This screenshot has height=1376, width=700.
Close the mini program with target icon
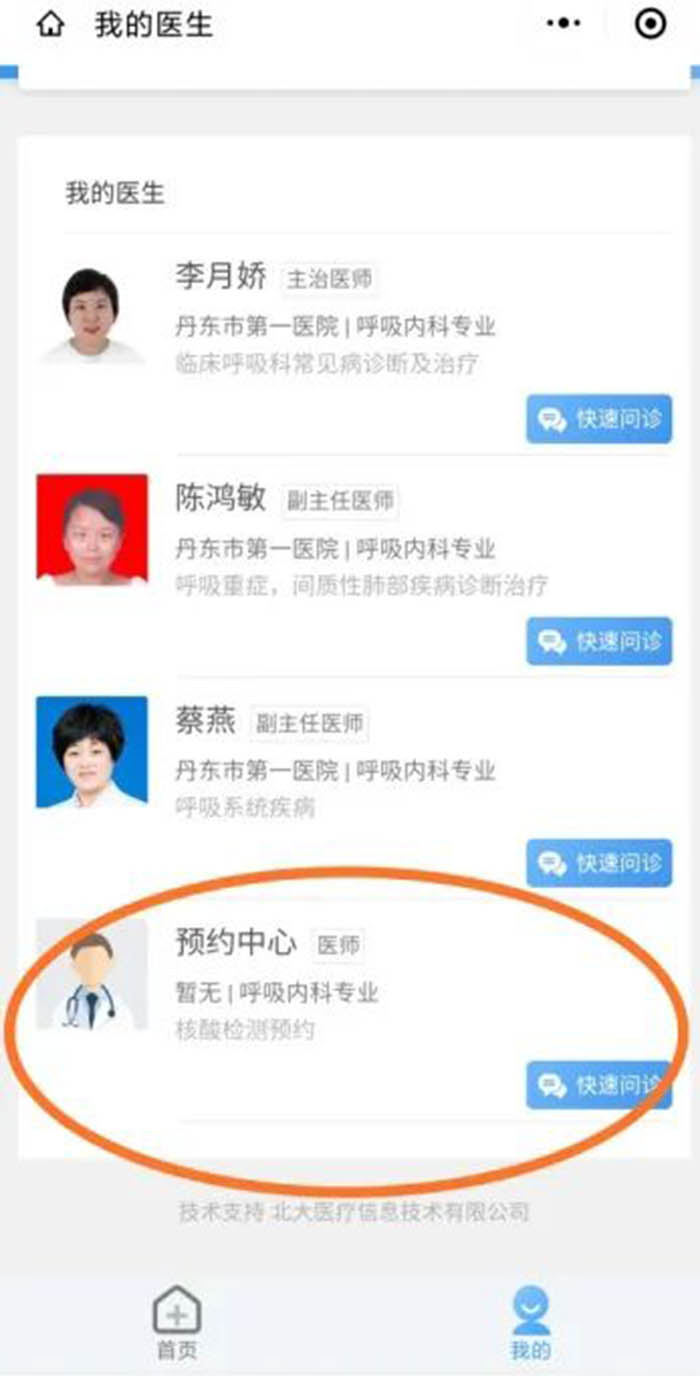pyautogui.click(x=651, y=24)
